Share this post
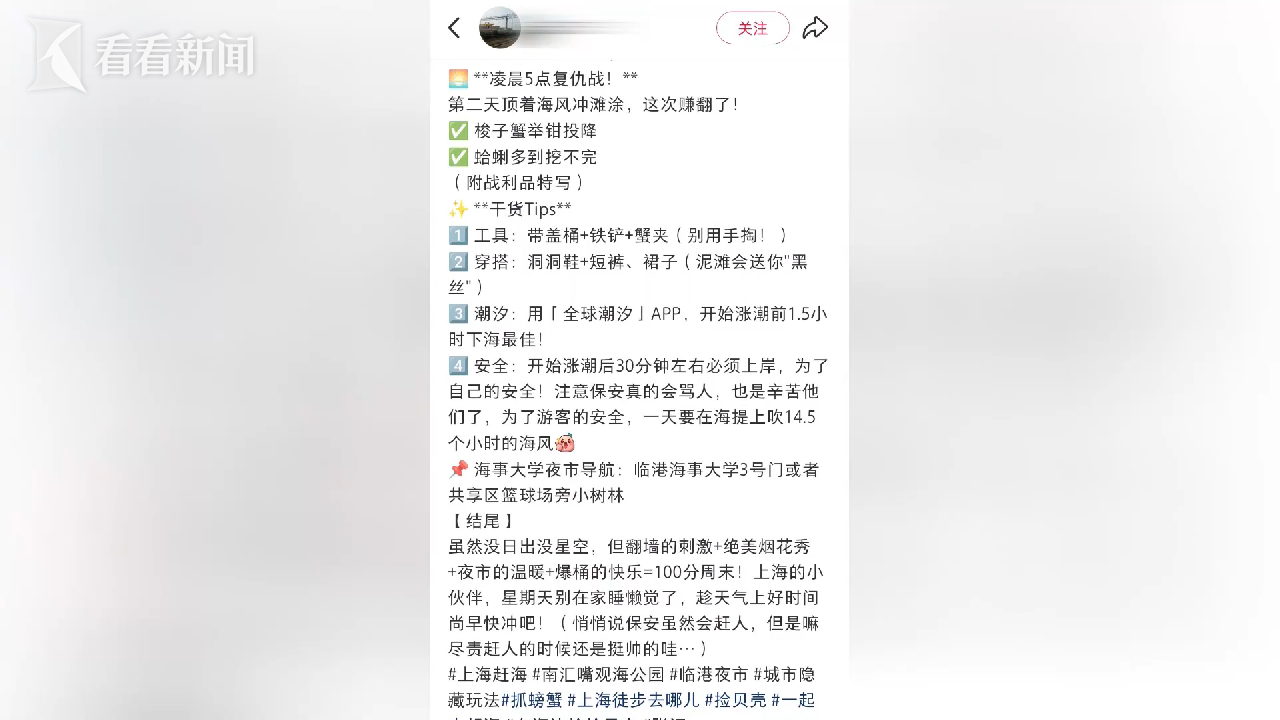Viewport: 1280px width, 720px height. [x=815, y=28]
